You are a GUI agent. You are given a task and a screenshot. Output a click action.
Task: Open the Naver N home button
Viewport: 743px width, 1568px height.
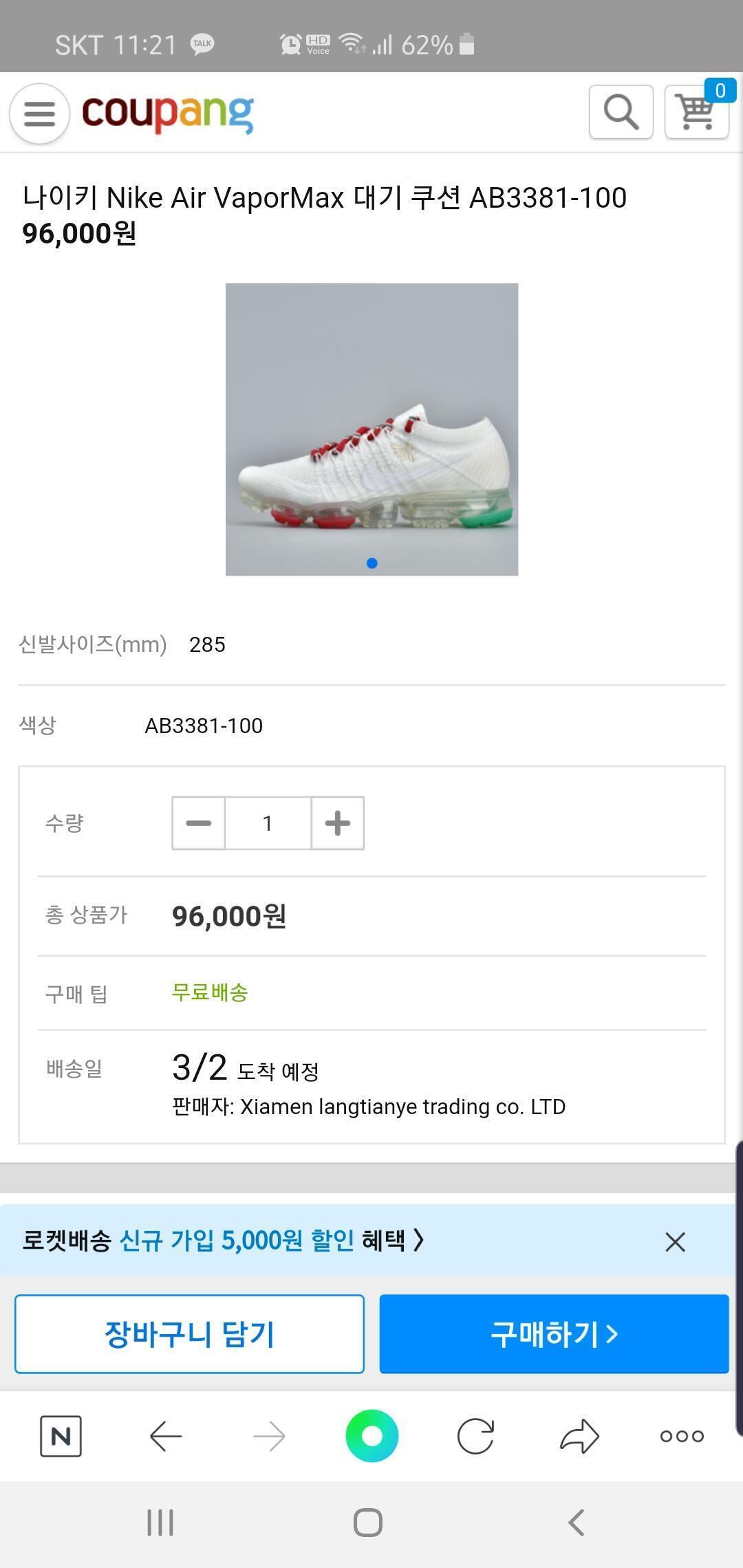pos(61,1436)
